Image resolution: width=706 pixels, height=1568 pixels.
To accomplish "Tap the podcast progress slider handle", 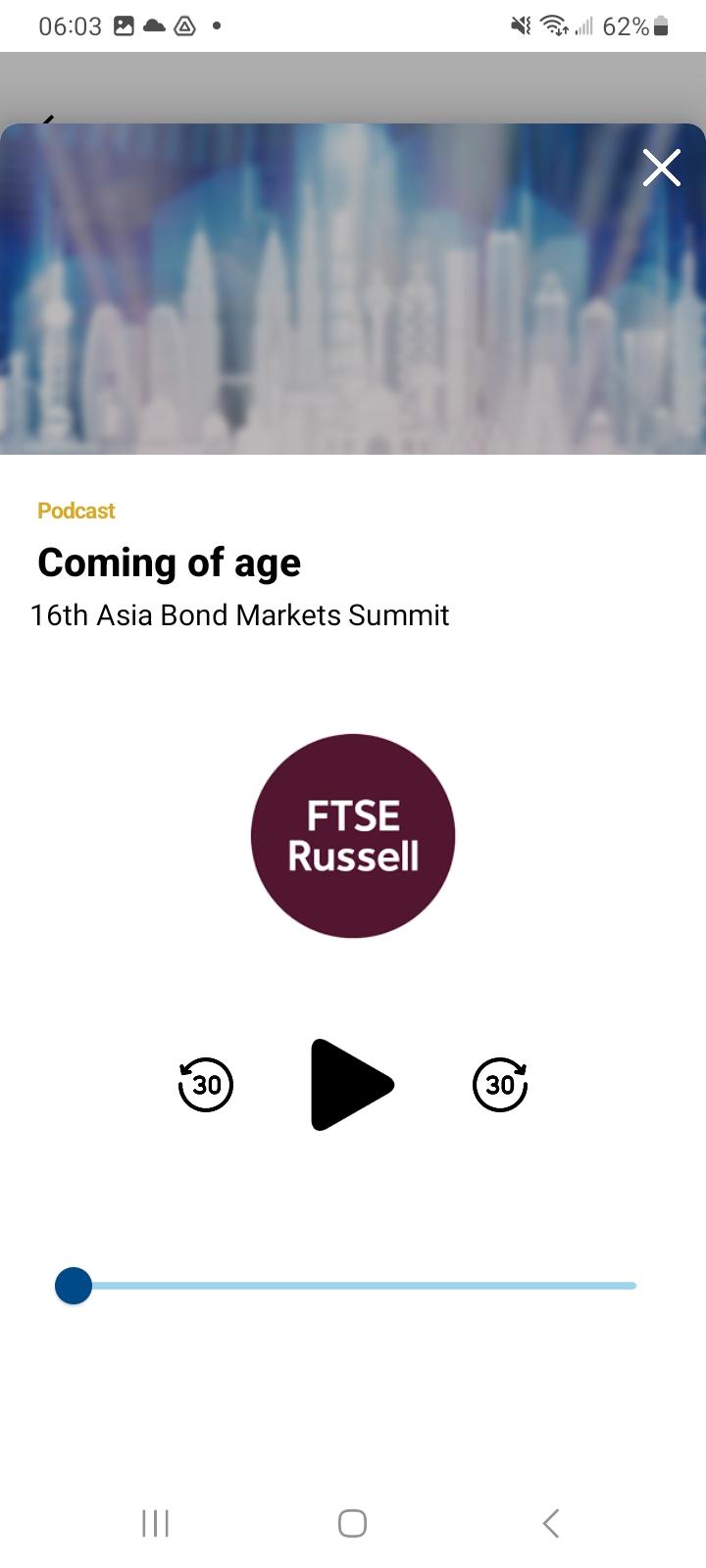I will pyautogui.click(x=74, y=1285).
